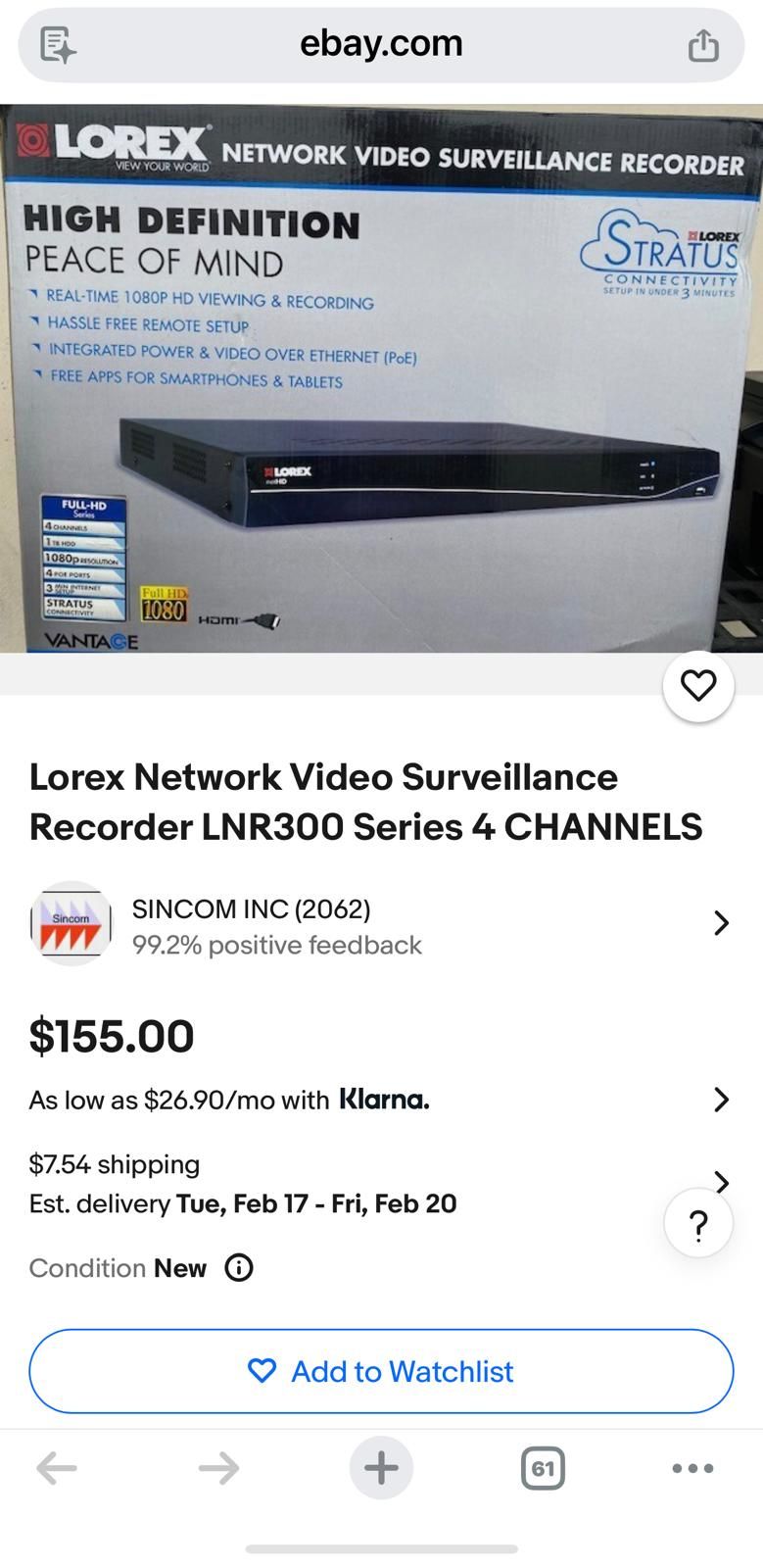Open the reader view icon in address bar
Viewport: 763px width, 1568px height.
58,45
